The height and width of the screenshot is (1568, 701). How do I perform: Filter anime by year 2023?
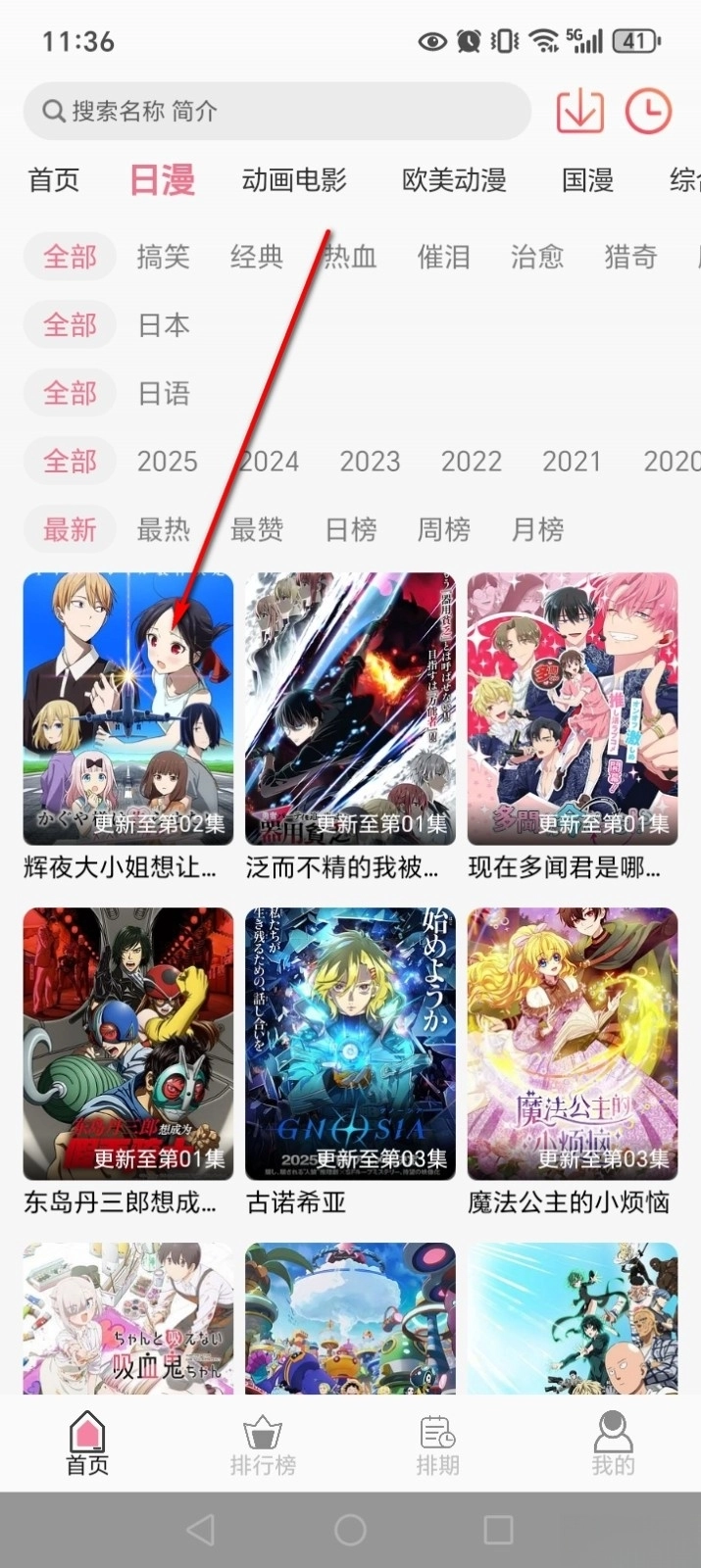point(370,462)
